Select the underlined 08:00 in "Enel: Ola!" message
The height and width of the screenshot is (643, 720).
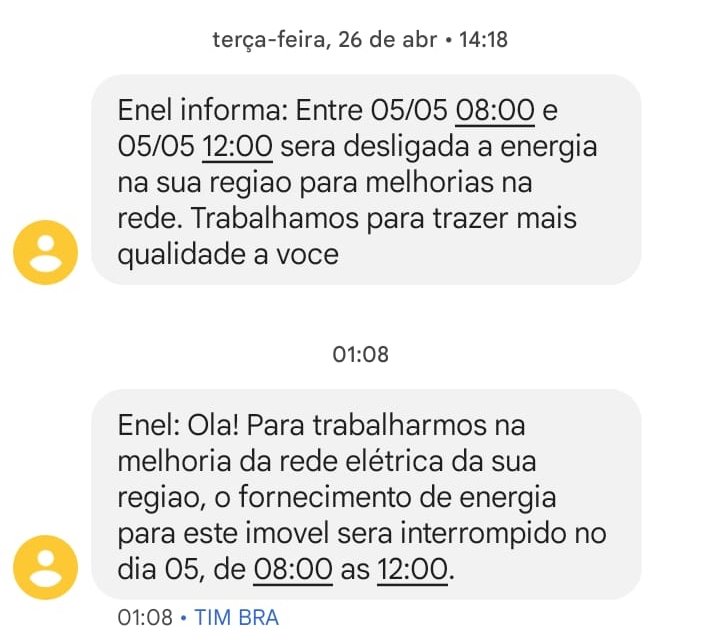(293, 569)
